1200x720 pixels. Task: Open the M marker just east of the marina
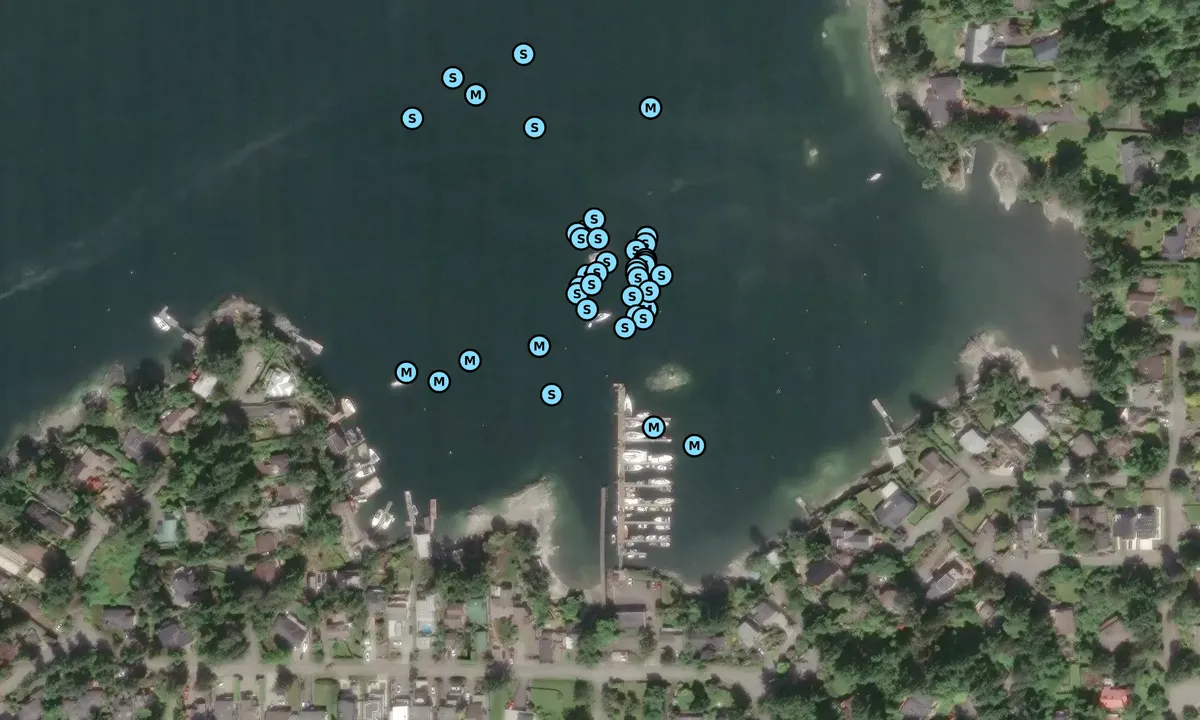tap(694, 446)
